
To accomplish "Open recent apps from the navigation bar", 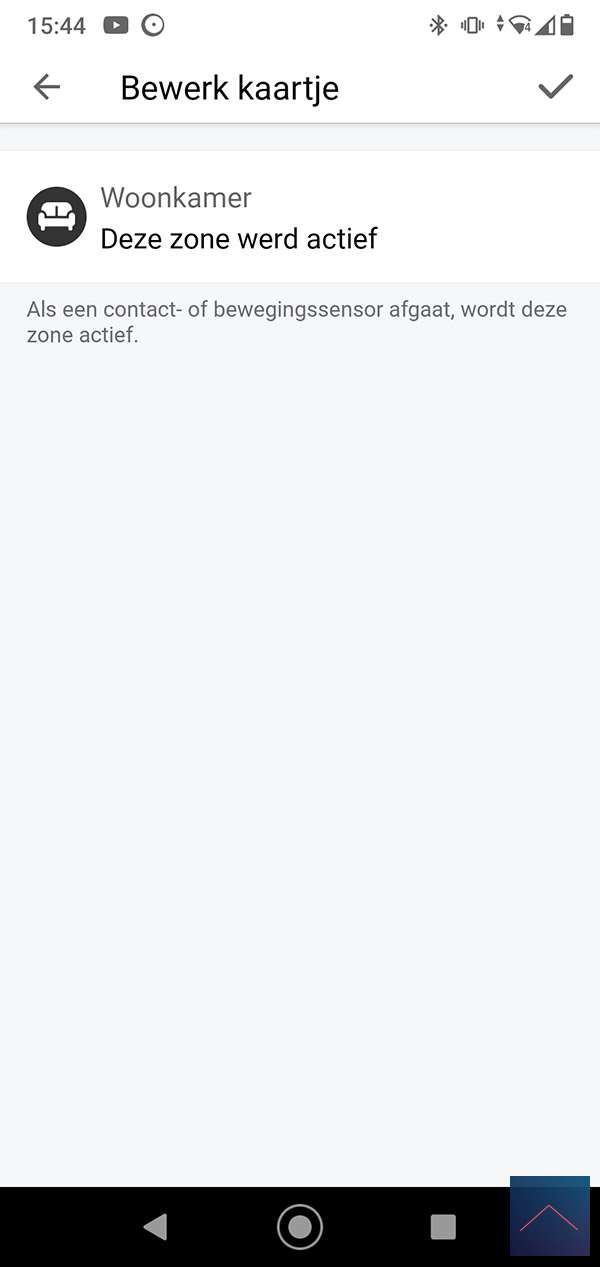I will click(442, 1226).
